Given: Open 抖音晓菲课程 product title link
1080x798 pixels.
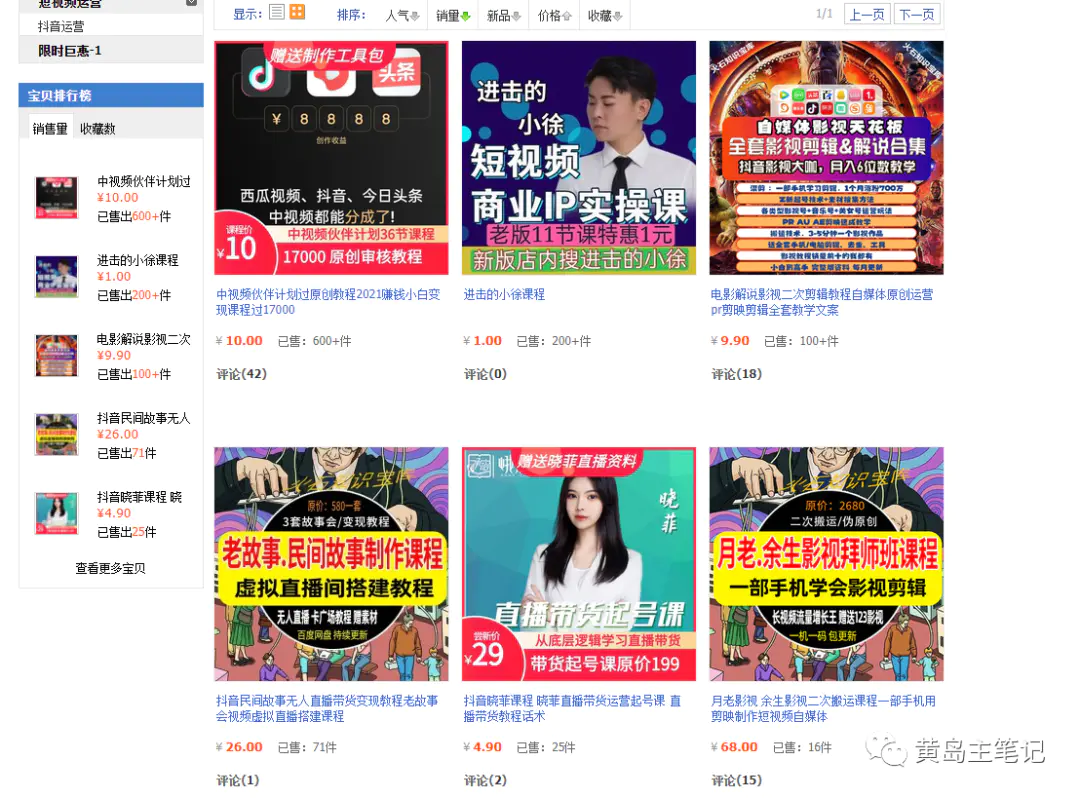Looking at the screenshot, I should click(x=572, y=708).
